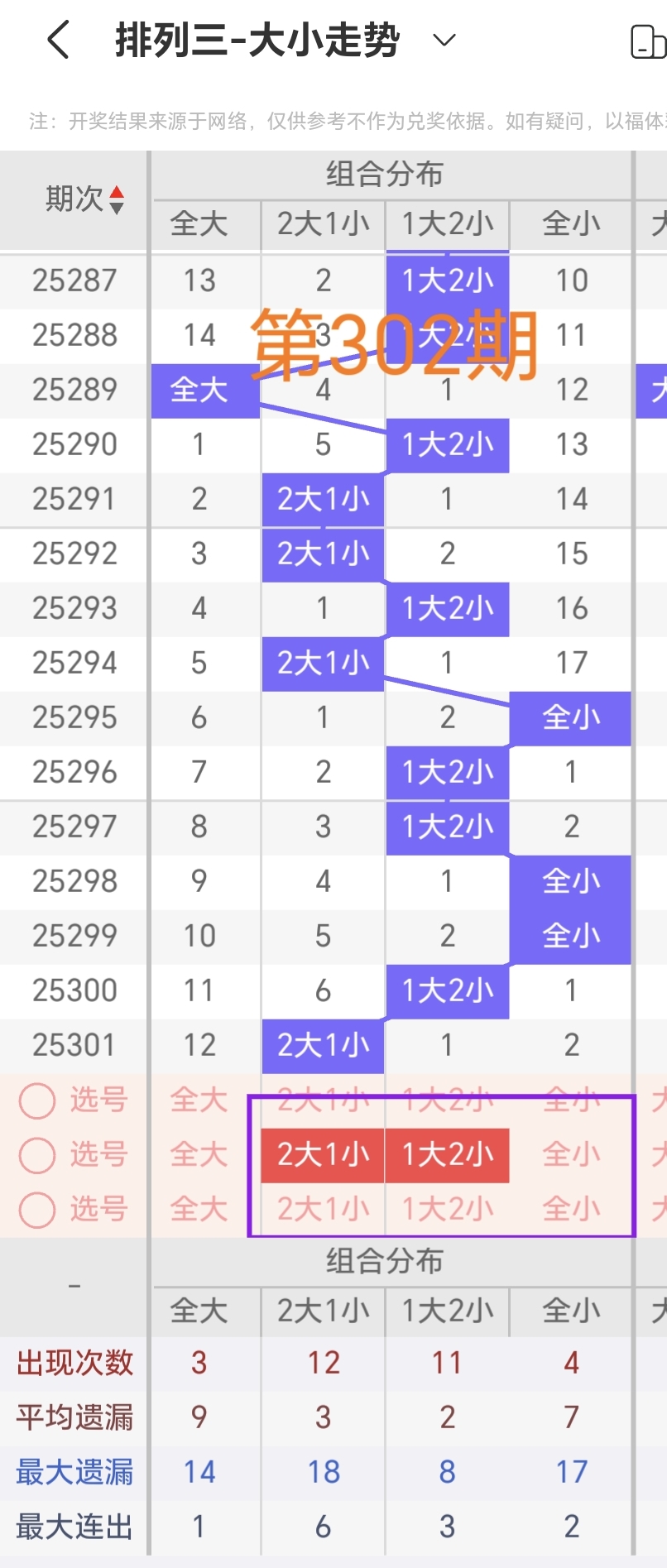Tap the highlighted 2大1小 red selection cell
Image resolution: width=667 pixels, height=1568 pixels.
322,1154
